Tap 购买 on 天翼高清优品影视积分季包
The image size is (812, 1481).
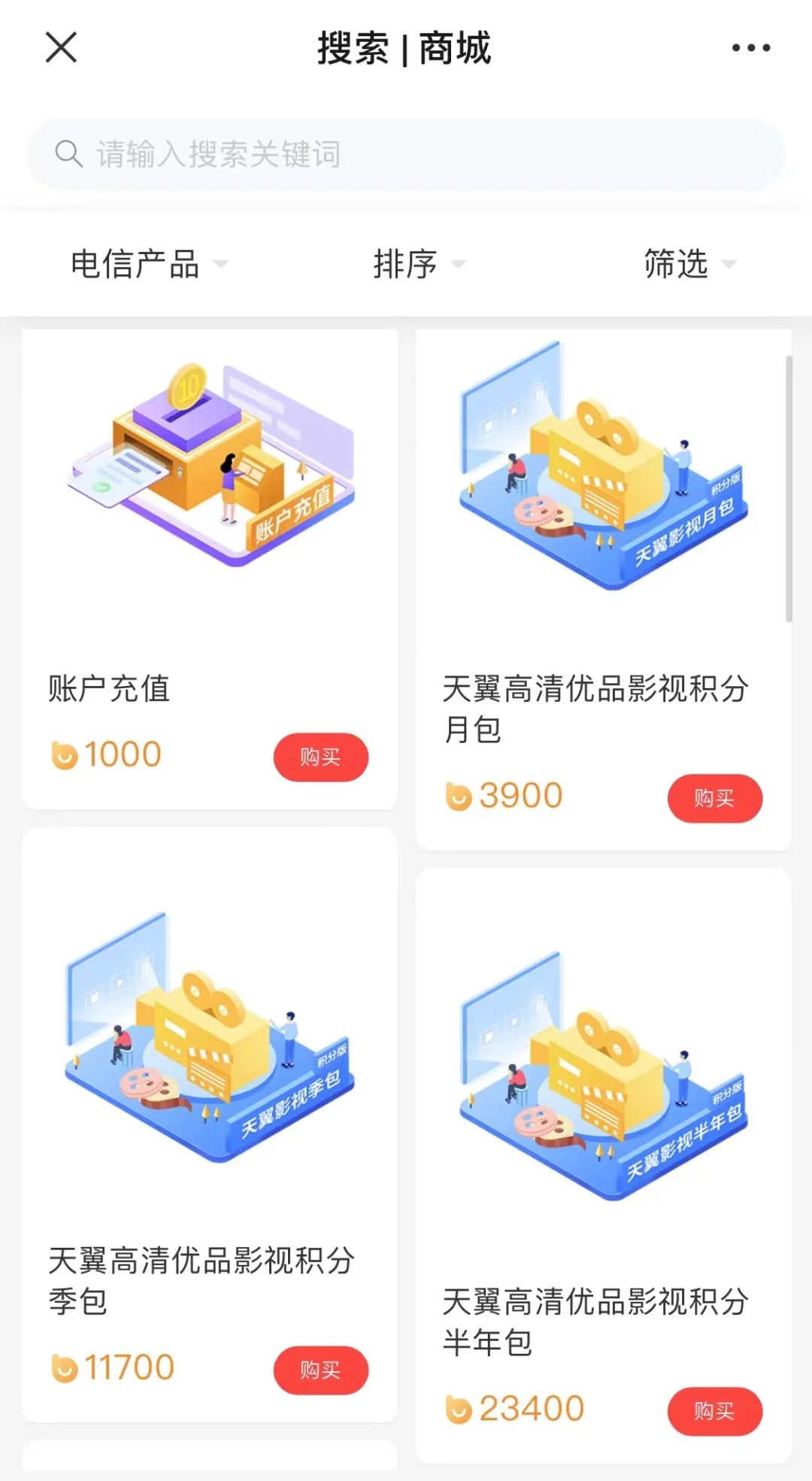tap(321, 1370)
